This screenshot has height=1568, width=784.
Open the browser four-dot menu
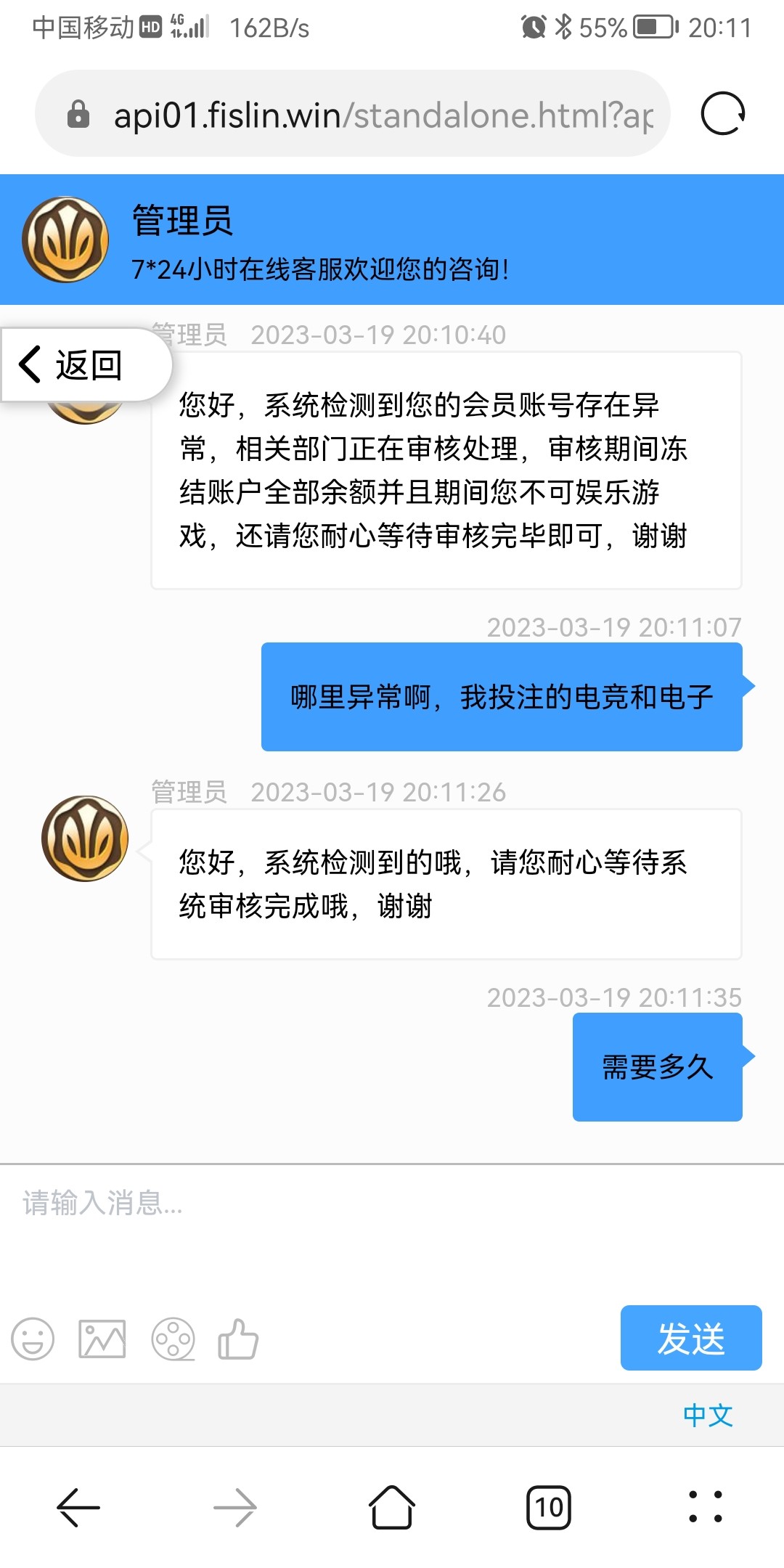(x=705, y=1508)
